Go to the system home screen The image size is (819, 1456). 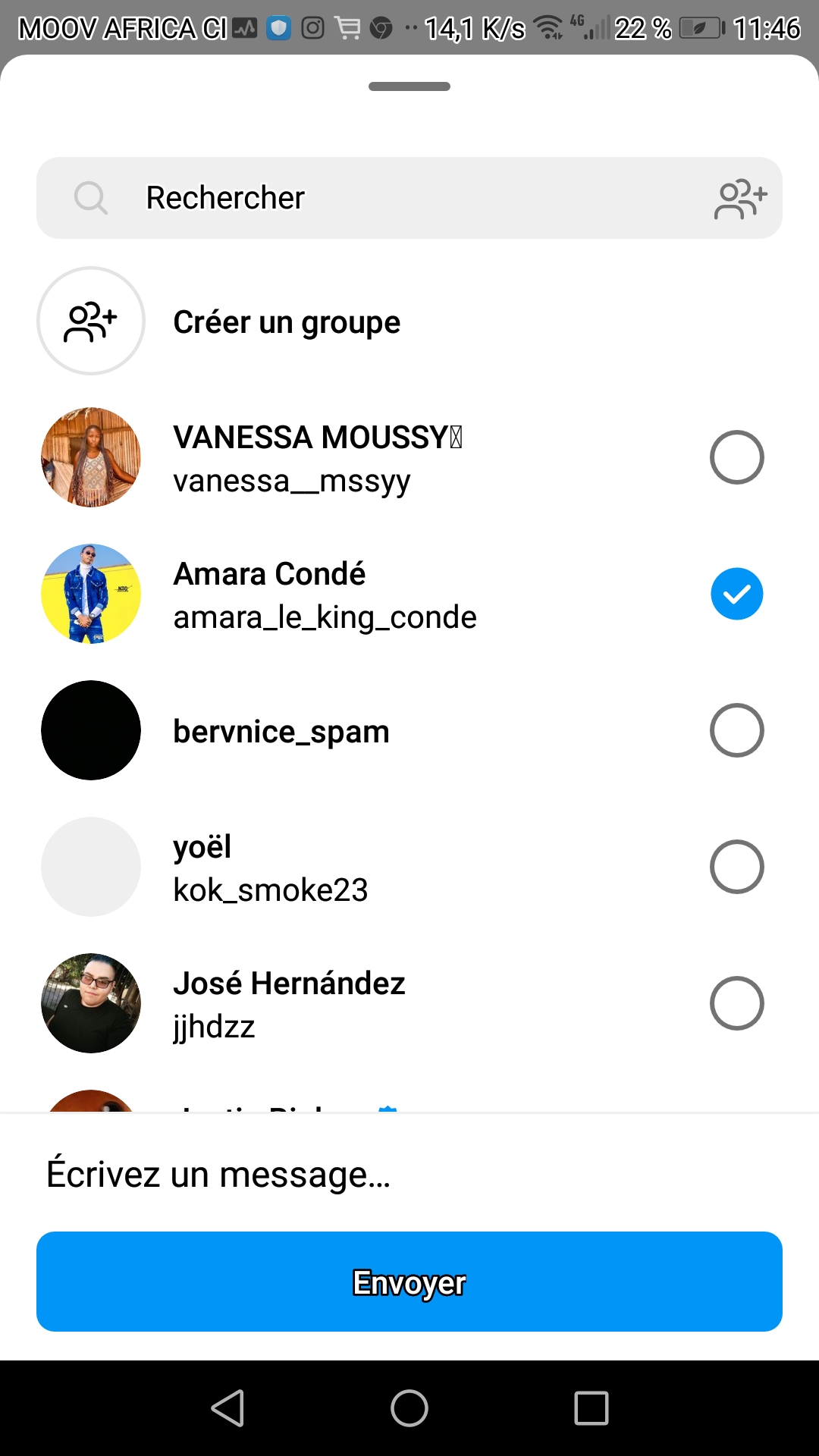[x=409, y=1408]
